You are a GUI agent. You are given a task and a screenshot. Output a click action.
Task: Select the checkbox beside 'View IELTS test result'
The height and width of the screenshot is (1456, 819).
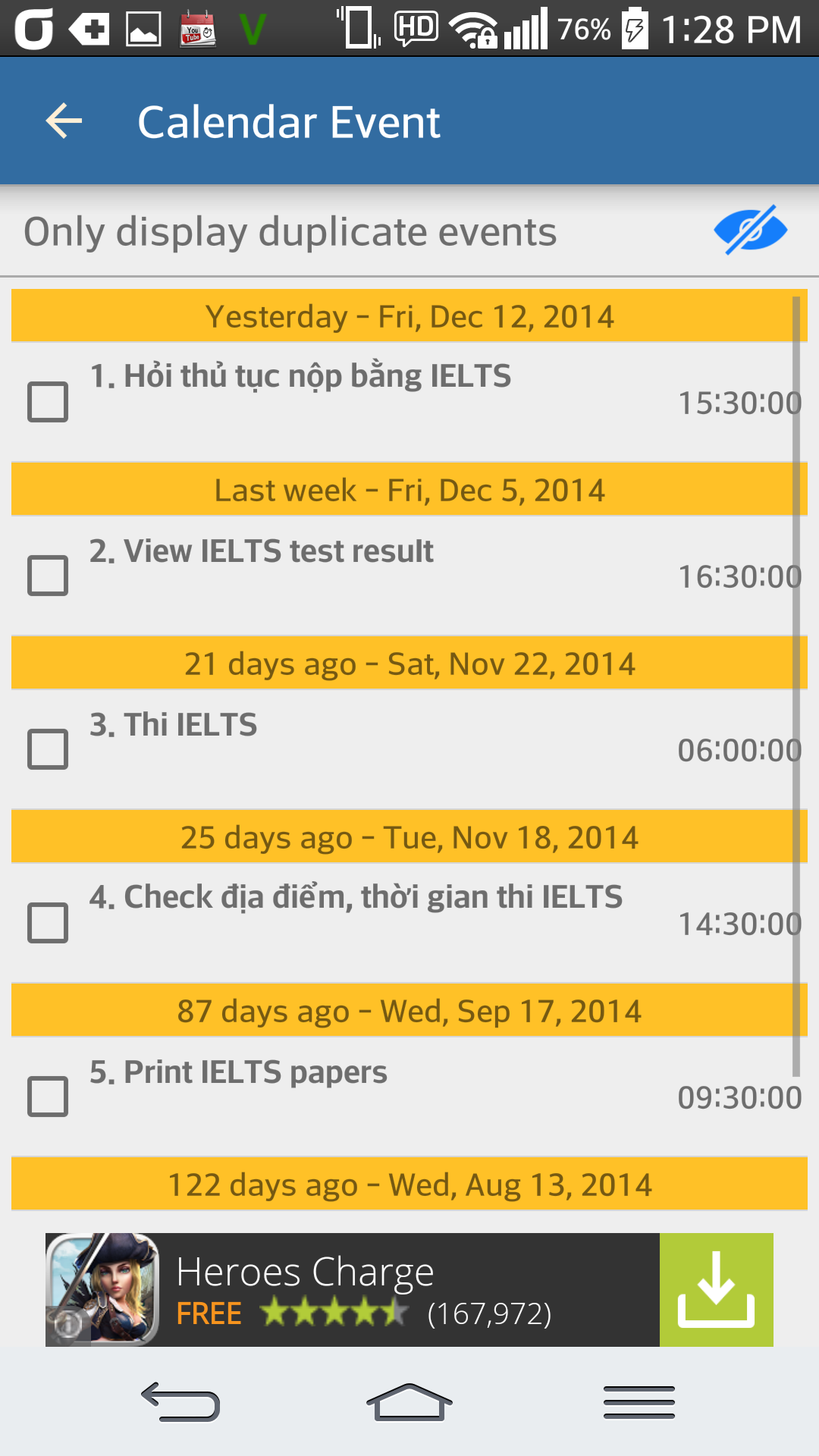click(x=47, y=575)
